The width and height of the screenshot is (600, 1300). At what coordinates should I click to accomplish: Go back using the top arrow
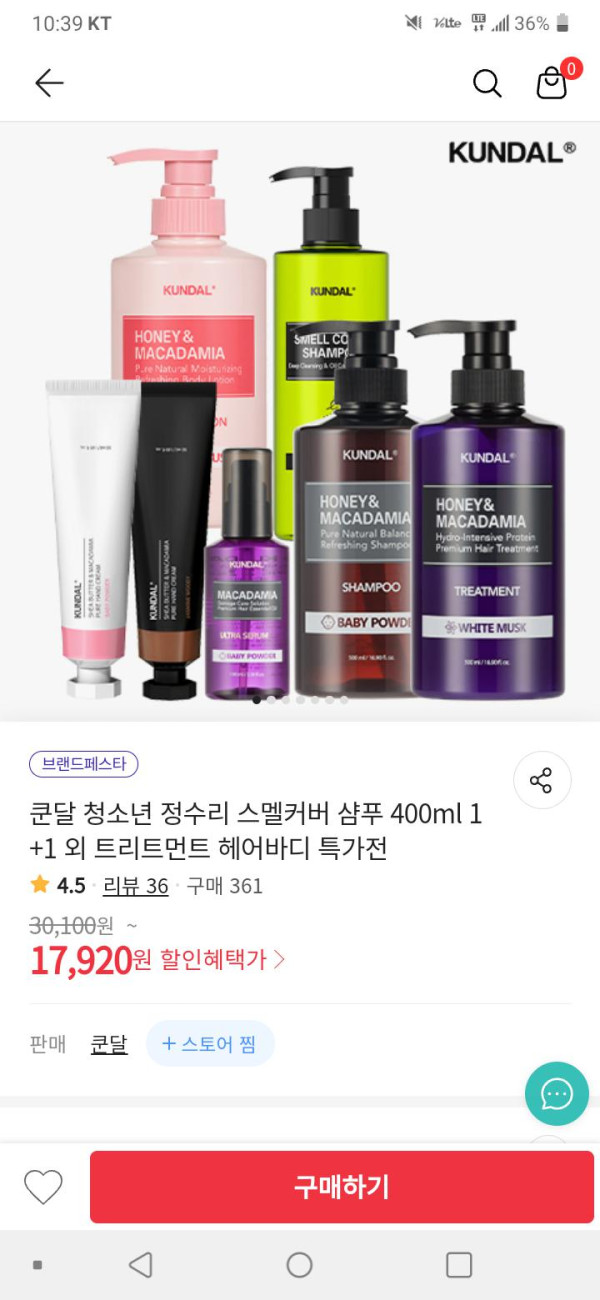49,83
